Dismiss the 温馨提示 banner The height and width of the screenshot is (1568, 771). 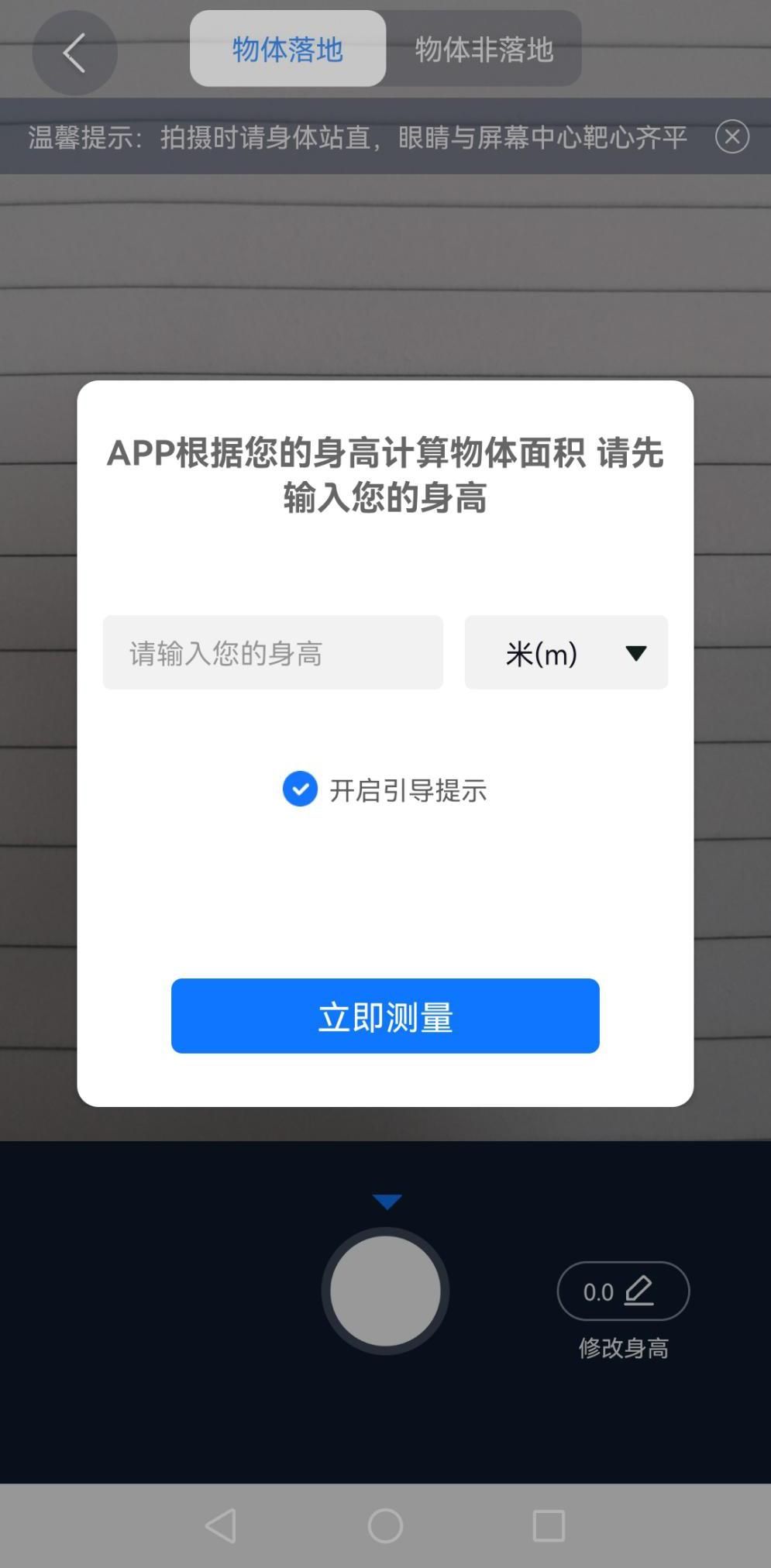point(731,137)
